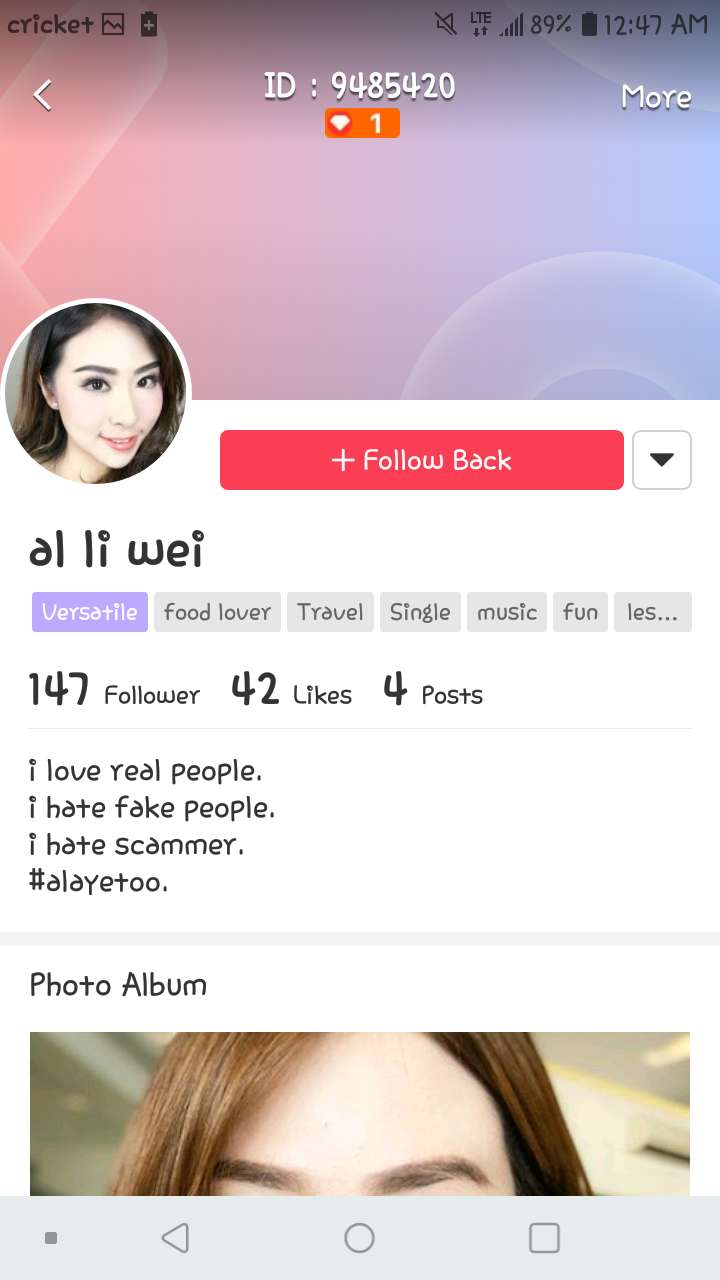Open the More menu
Image resolution: width=720 pixels, height=1280 pixels.
(x=656, y=97)
